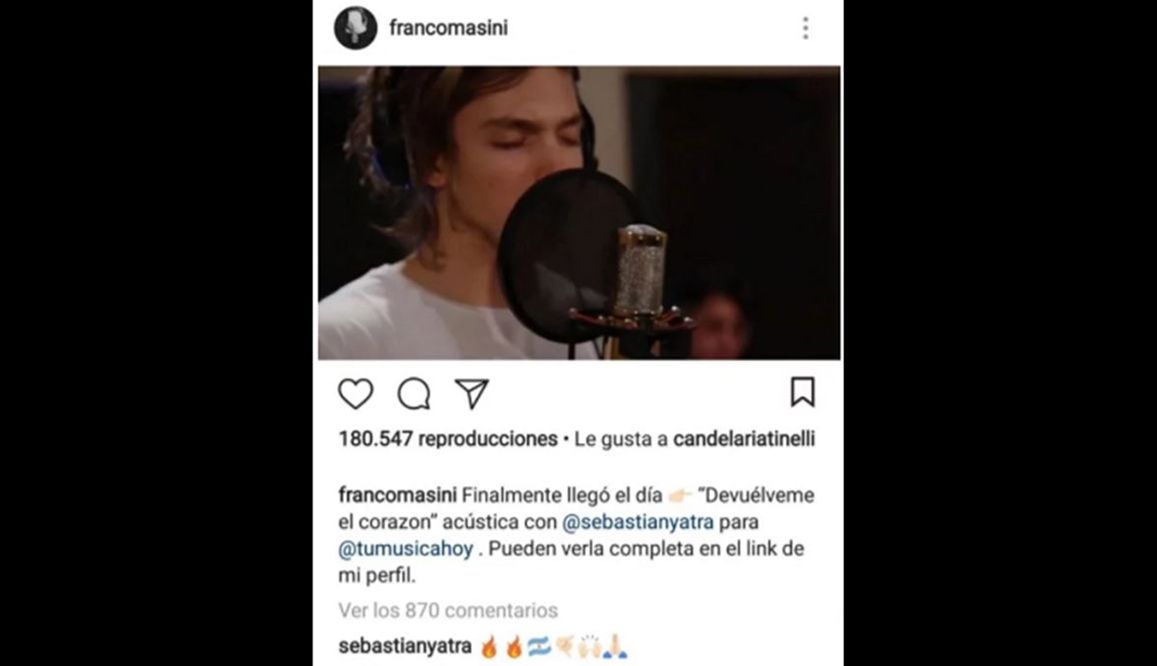Image resolution: width=1157 pixels, height=666 pixels.
Task: Open sebastianyatra's profile from his comment
Action: 404,646
